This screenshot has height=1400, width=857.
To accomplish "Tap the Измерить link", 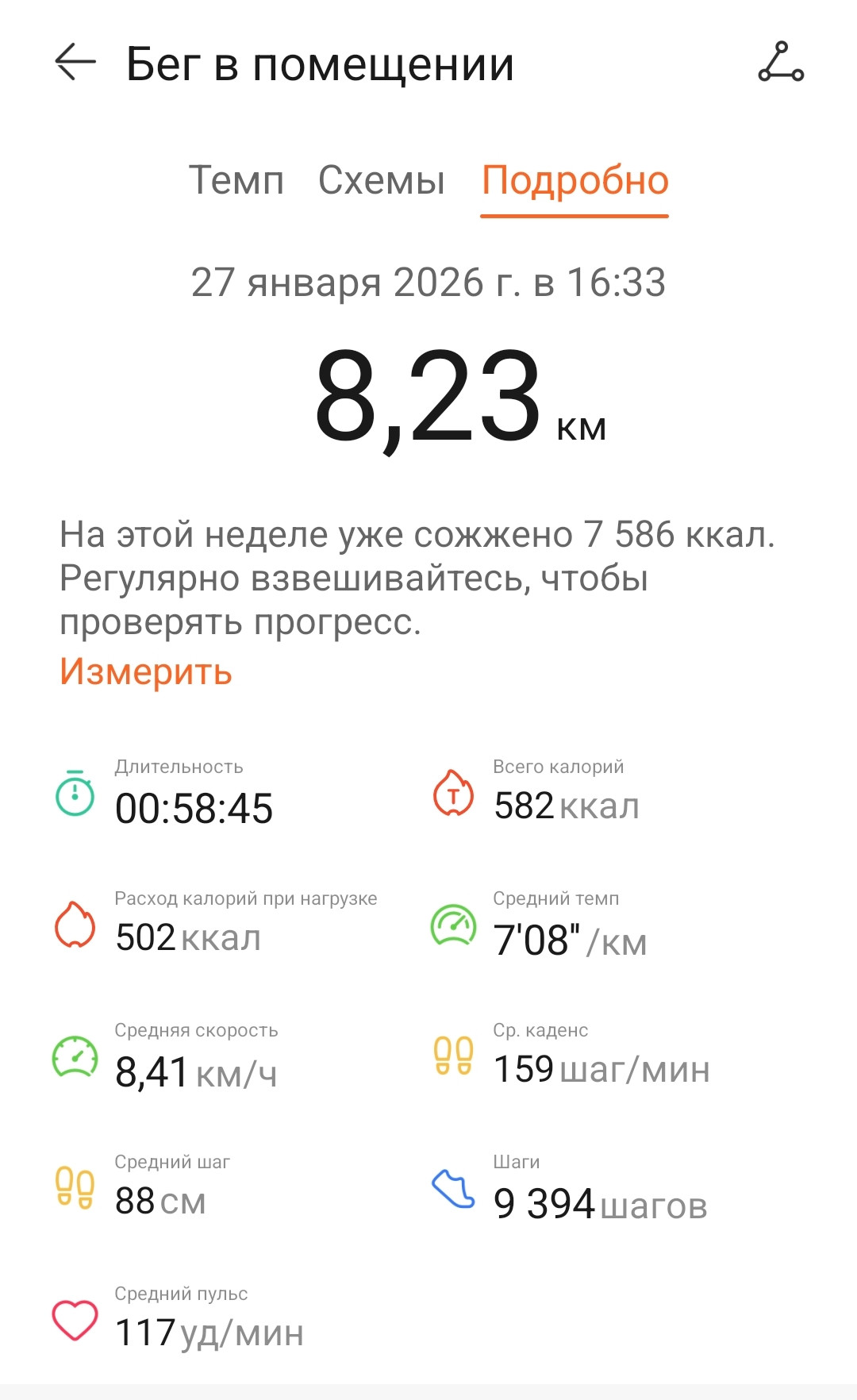I will point(146,671).
